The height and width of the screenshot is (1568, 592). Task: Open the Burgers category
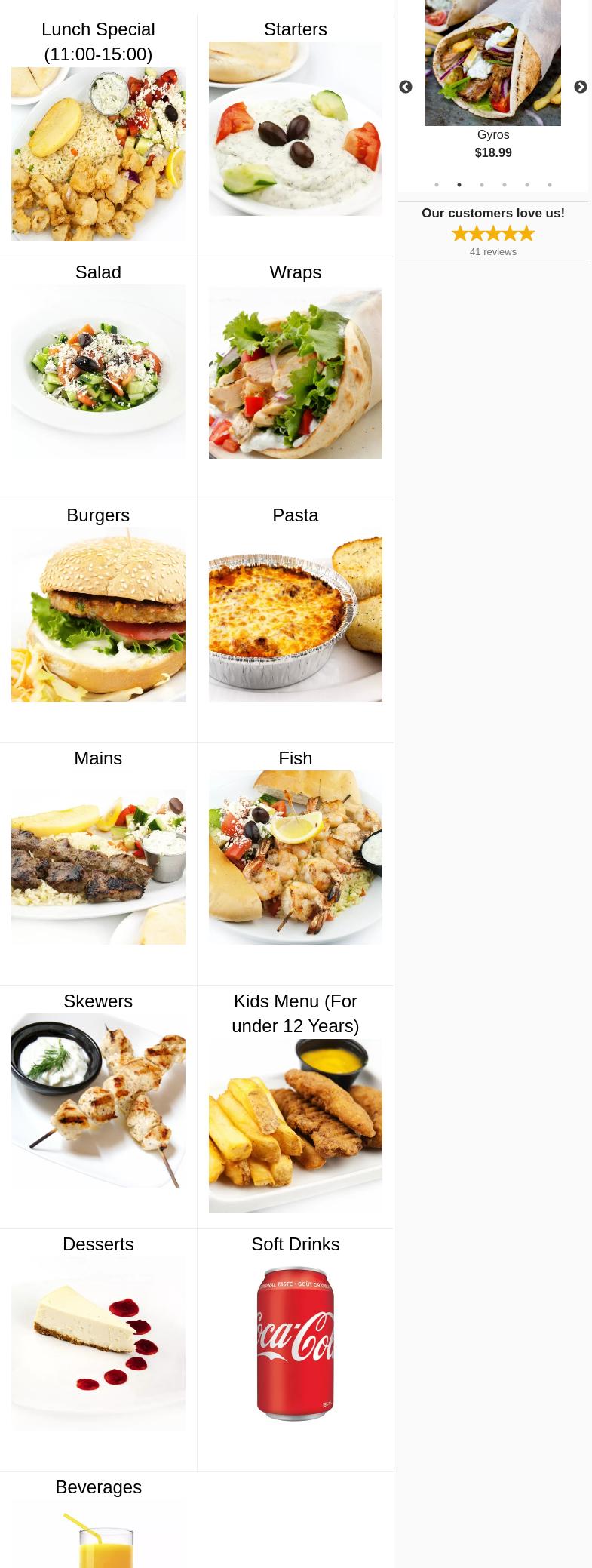pyautogui.click(x=98, y=614)
